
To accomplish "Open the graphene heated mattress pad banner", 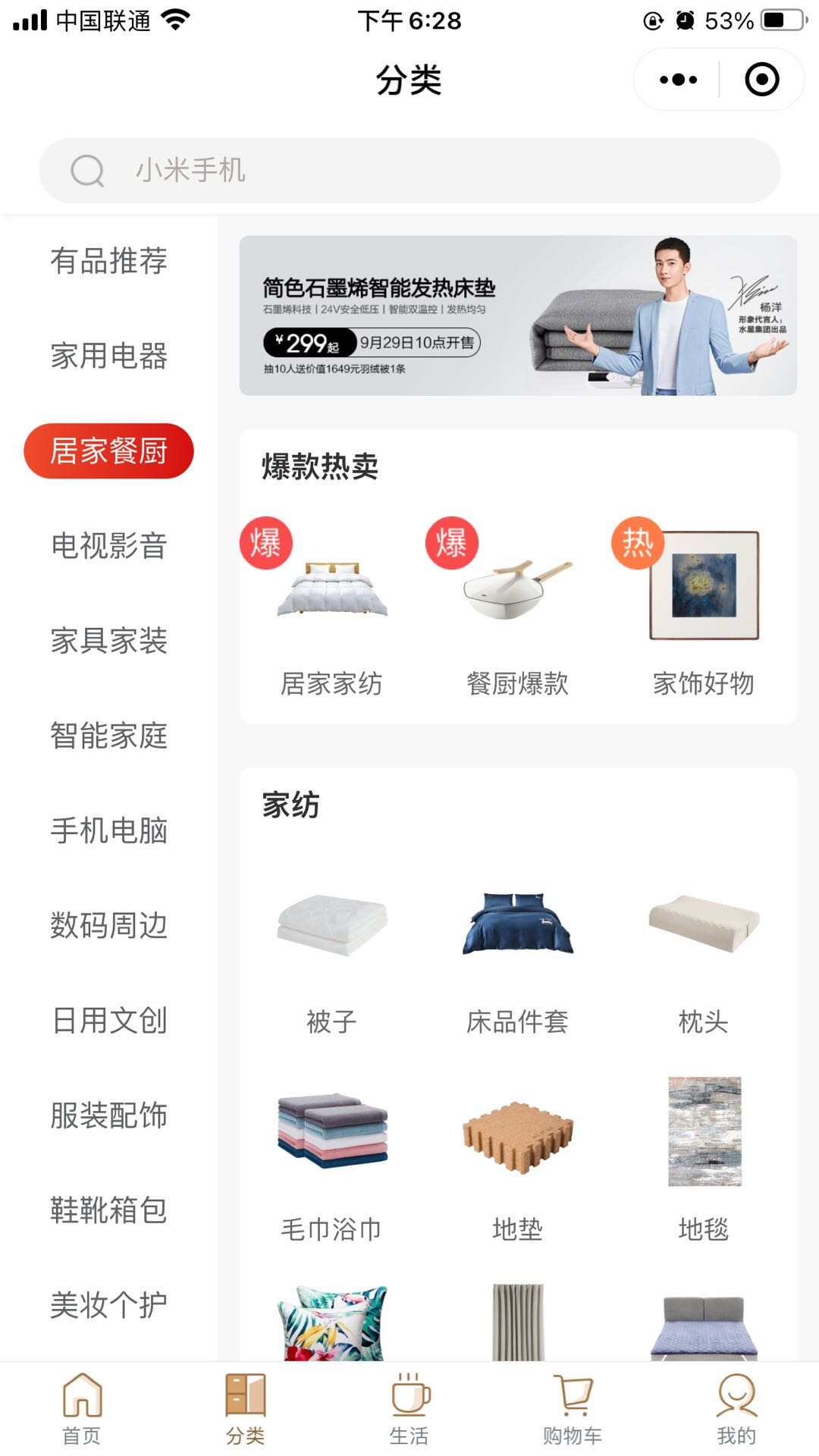I will (x=518, y=315).
